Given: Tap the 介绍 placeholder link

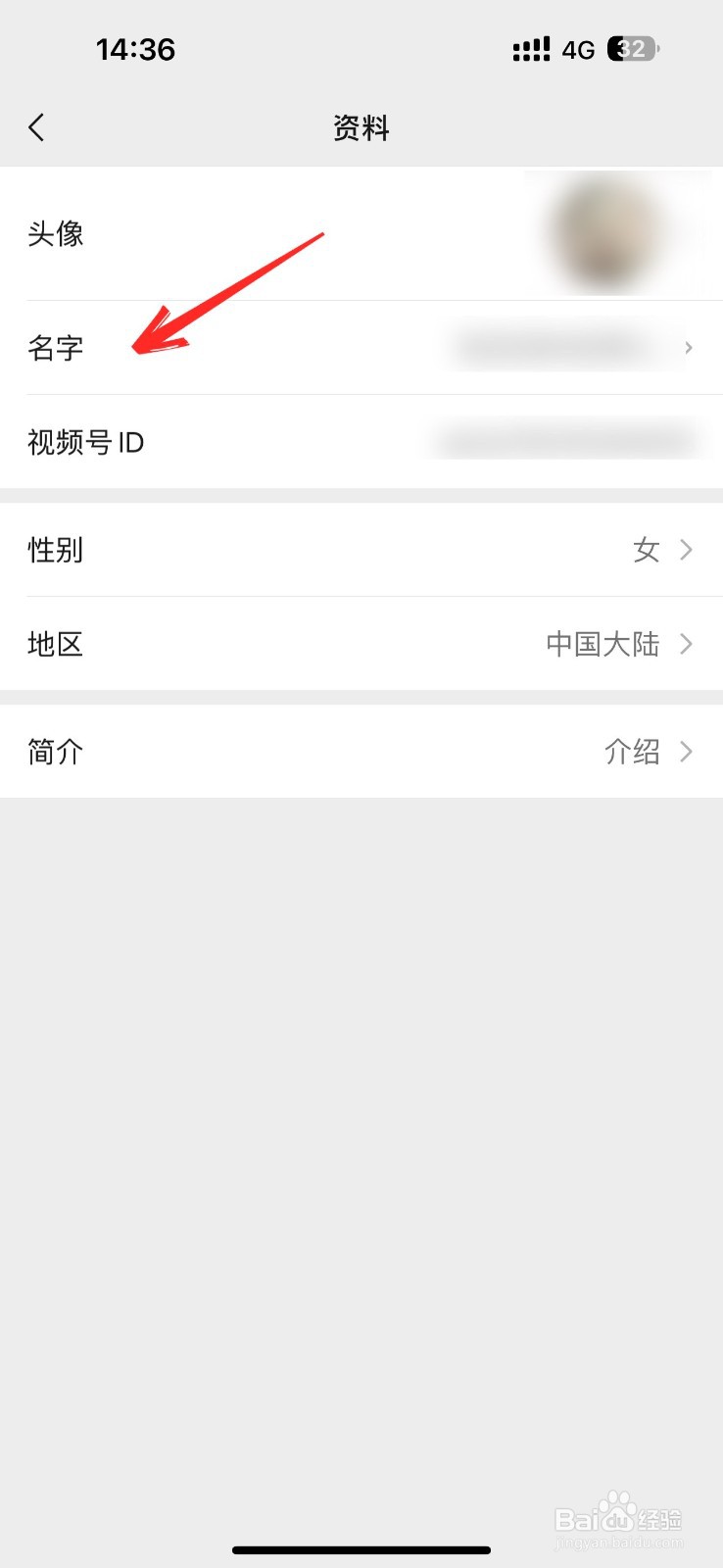Looking at the screenshot, I should click(632, 751).
